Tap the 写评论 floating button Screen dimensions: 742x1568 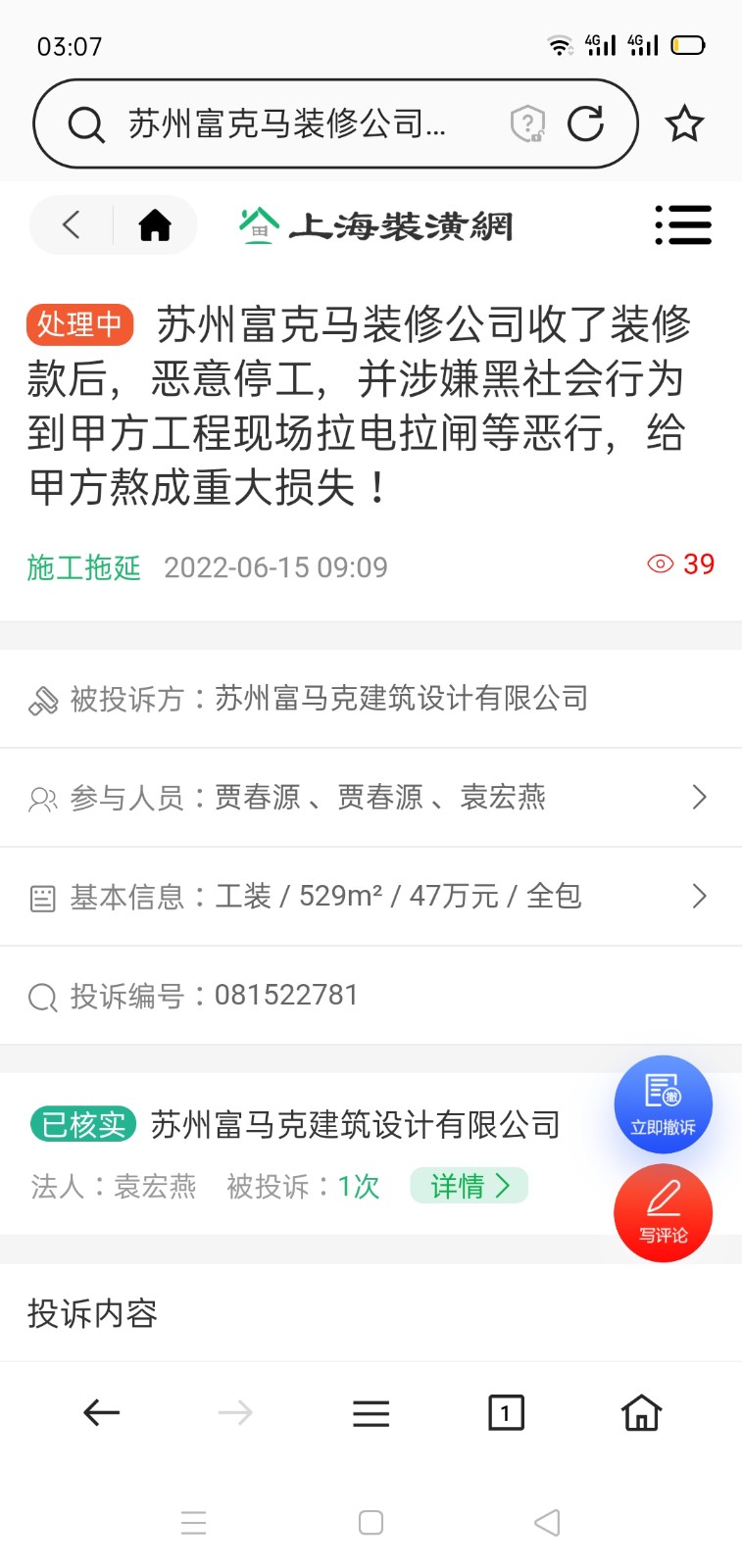pyautogui.click(x=663, y=1213)
